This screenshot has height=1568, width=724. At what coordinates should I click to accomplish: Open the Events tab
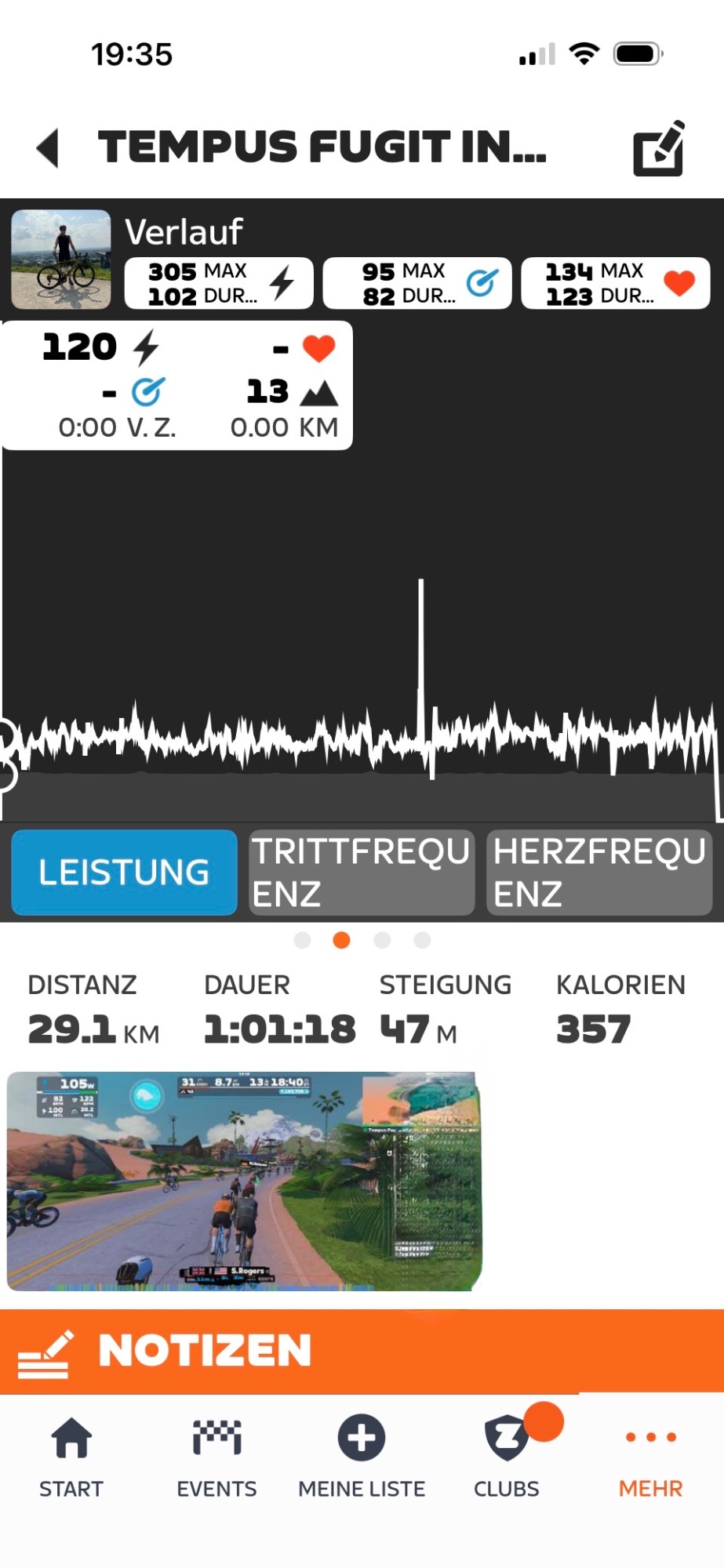216,1458
